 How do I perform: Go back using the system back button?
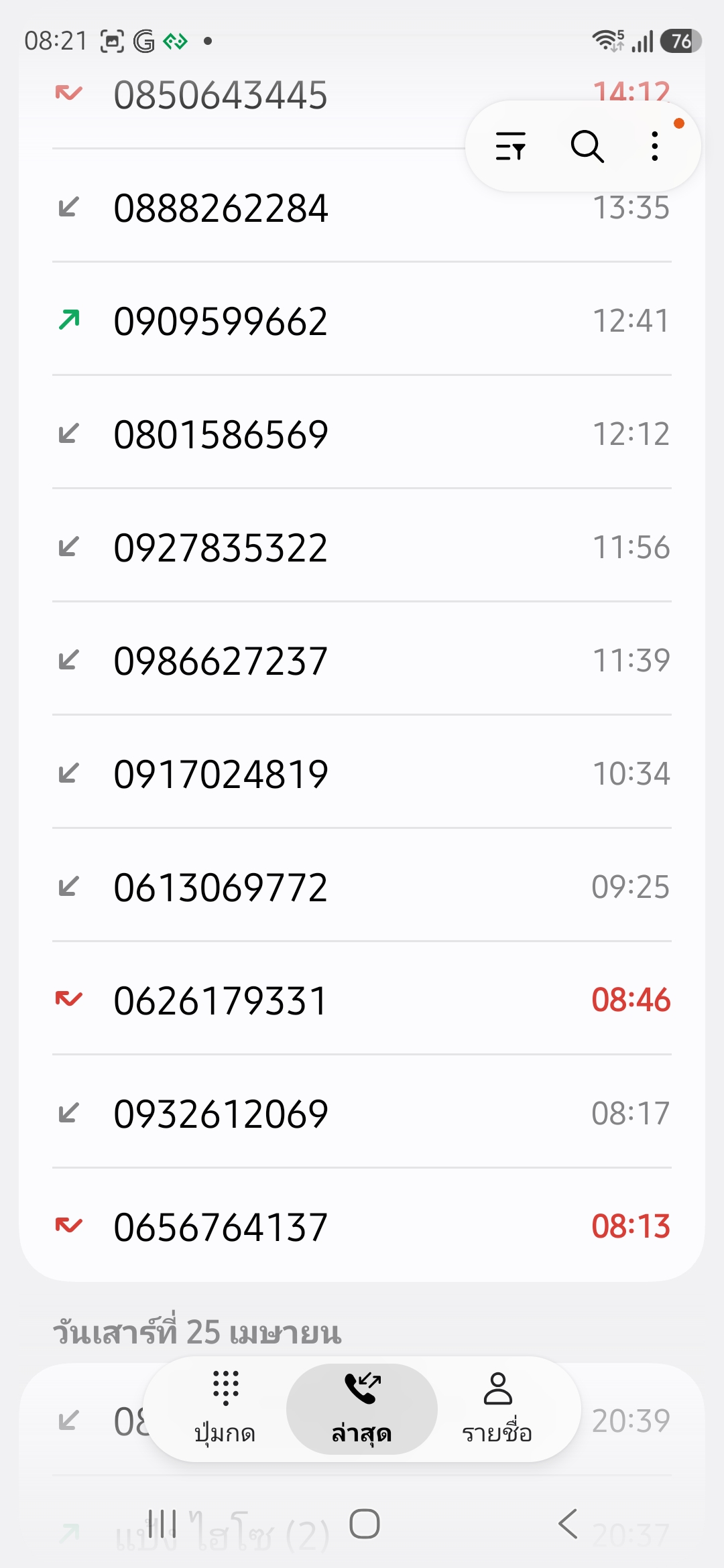click(x=568, y=1524)
